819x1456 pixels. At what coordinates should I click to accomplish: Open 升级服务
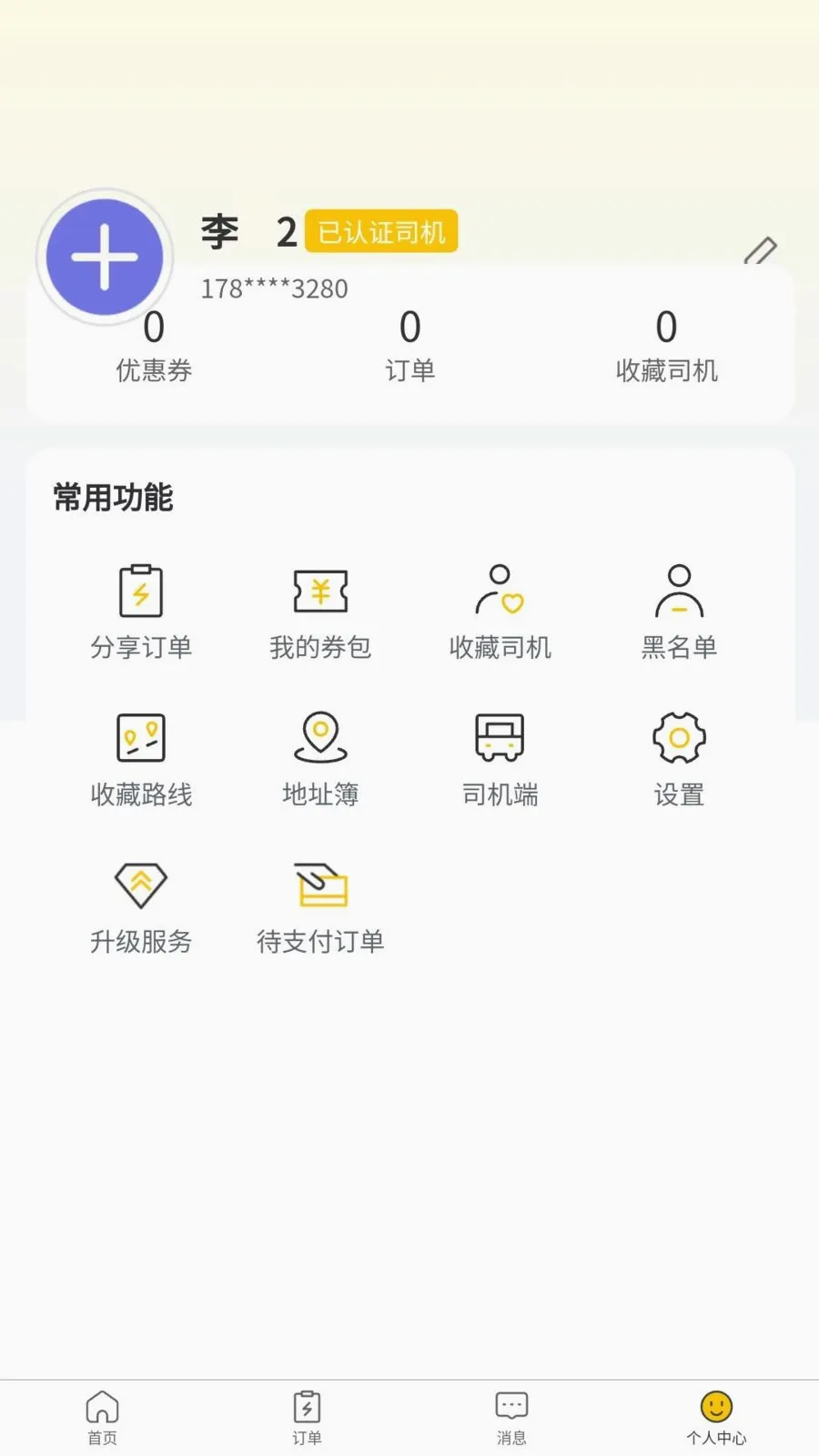[x=141, y=907]
